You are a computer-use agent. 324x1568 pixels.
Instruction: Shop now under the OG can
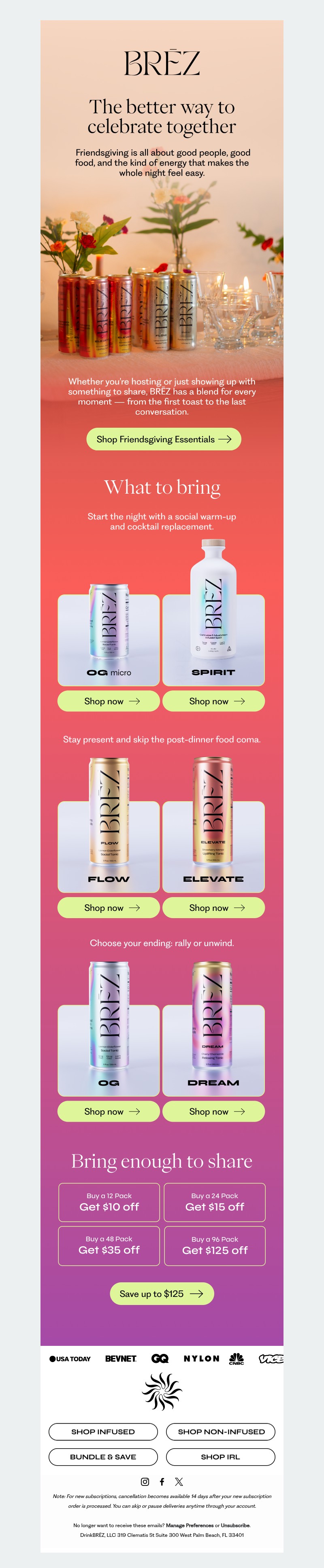109,1112
